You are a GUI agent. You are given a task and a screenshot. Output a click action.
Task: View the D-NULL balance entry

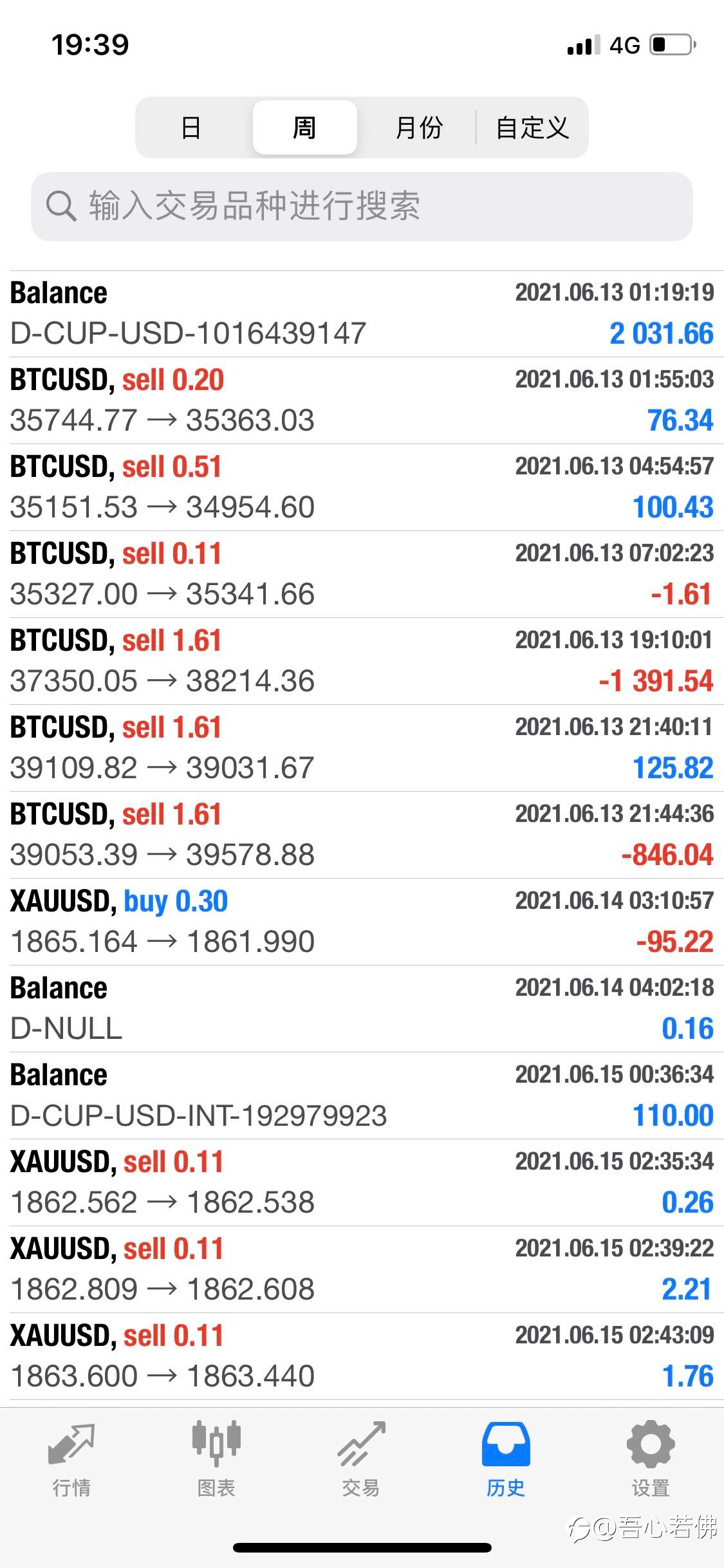[x=362, y=1009]
